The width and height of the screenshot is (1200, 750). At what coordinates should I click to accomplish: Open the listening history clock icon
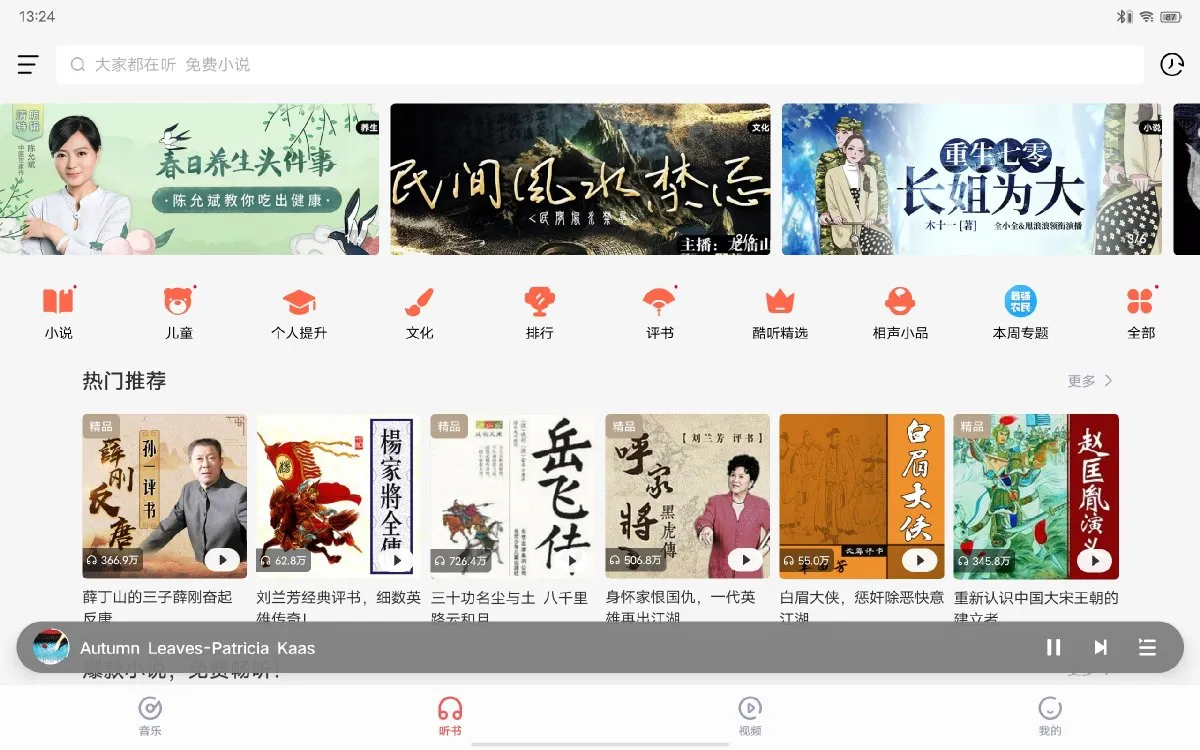click(1171, 65)
